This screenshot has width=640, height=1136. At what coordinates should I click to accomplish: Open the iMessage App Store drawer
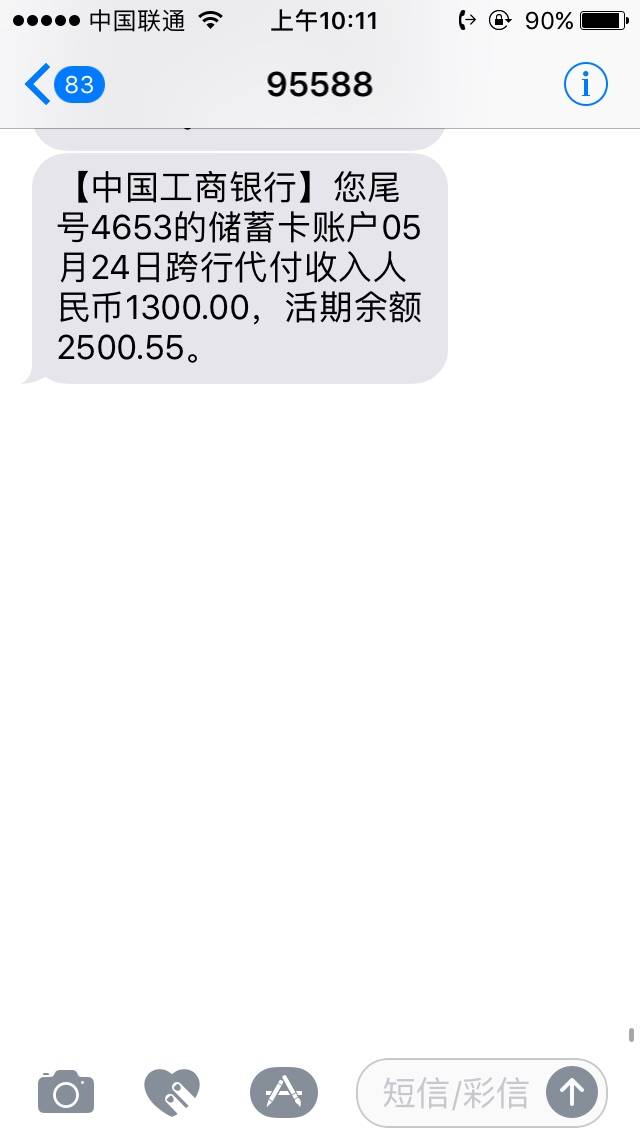coord(284,1092)
